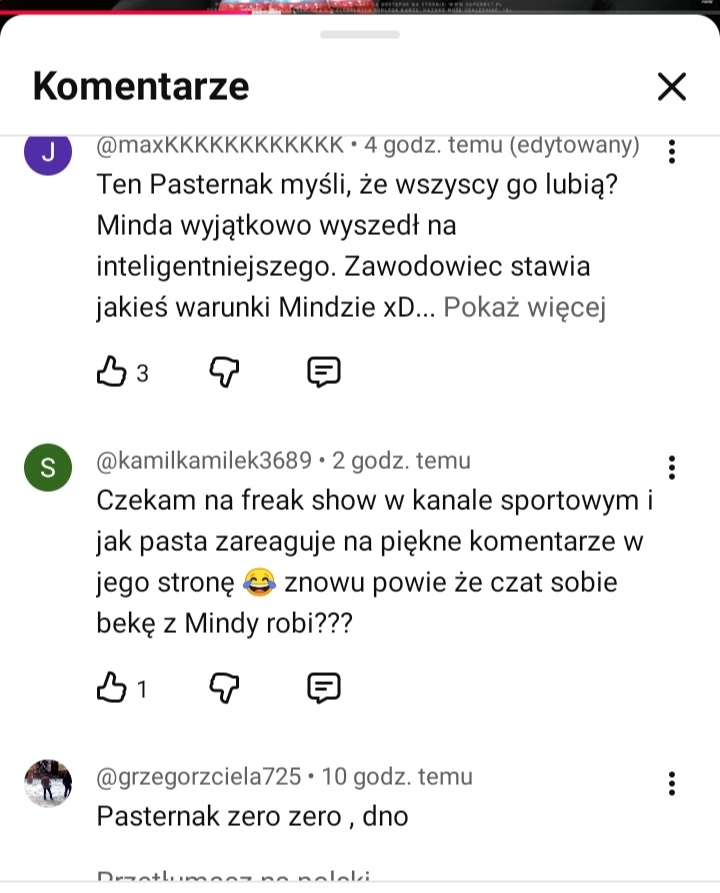Image resolution: width=720 pixels, height=893 pixels.
Task: Open kamilkamilek3689's channel avatar
Action: tap(47, 467)
